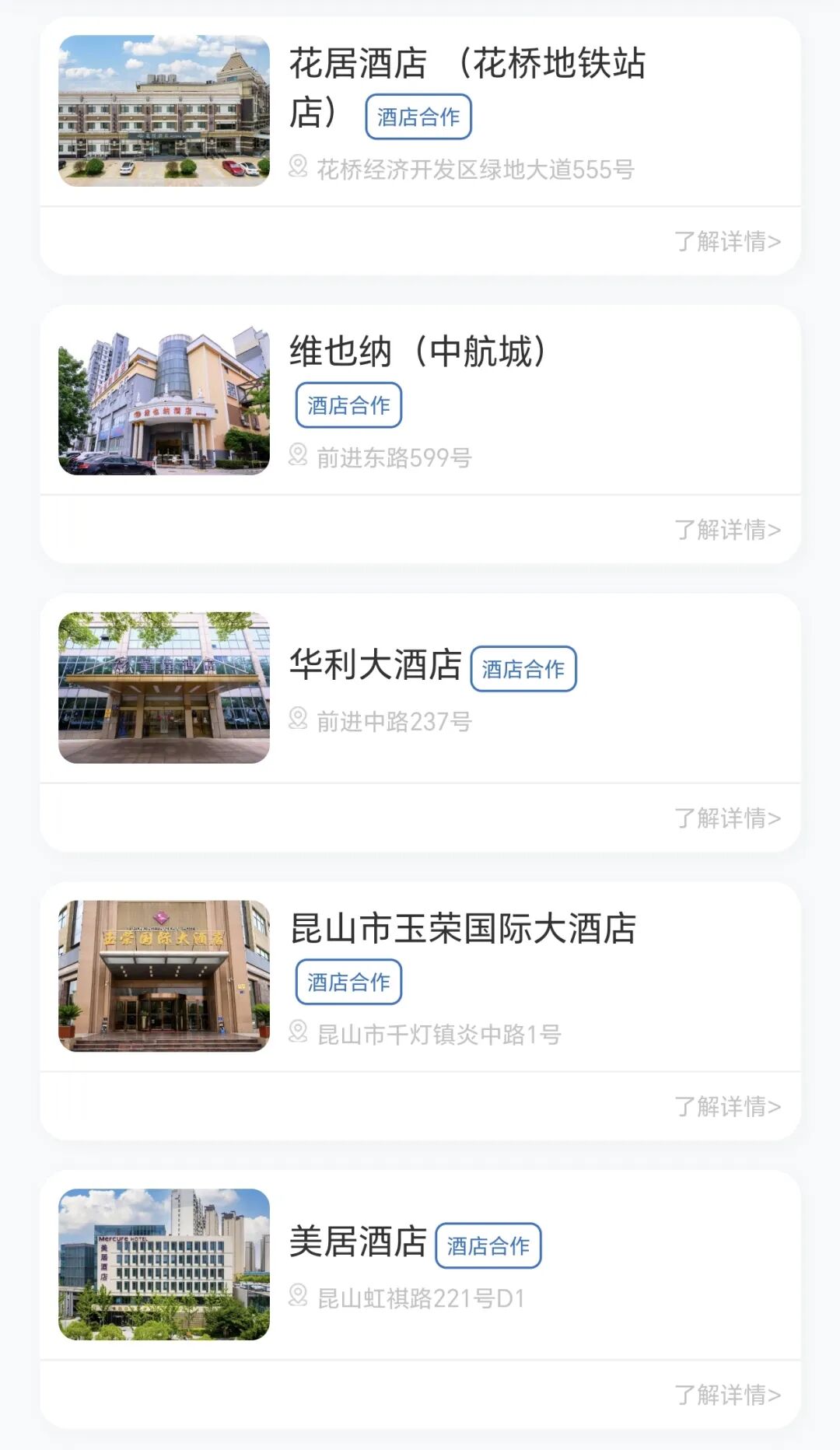Open 了解详情 for 昆山市玉荣国际大酒店

click(727, 1106)
